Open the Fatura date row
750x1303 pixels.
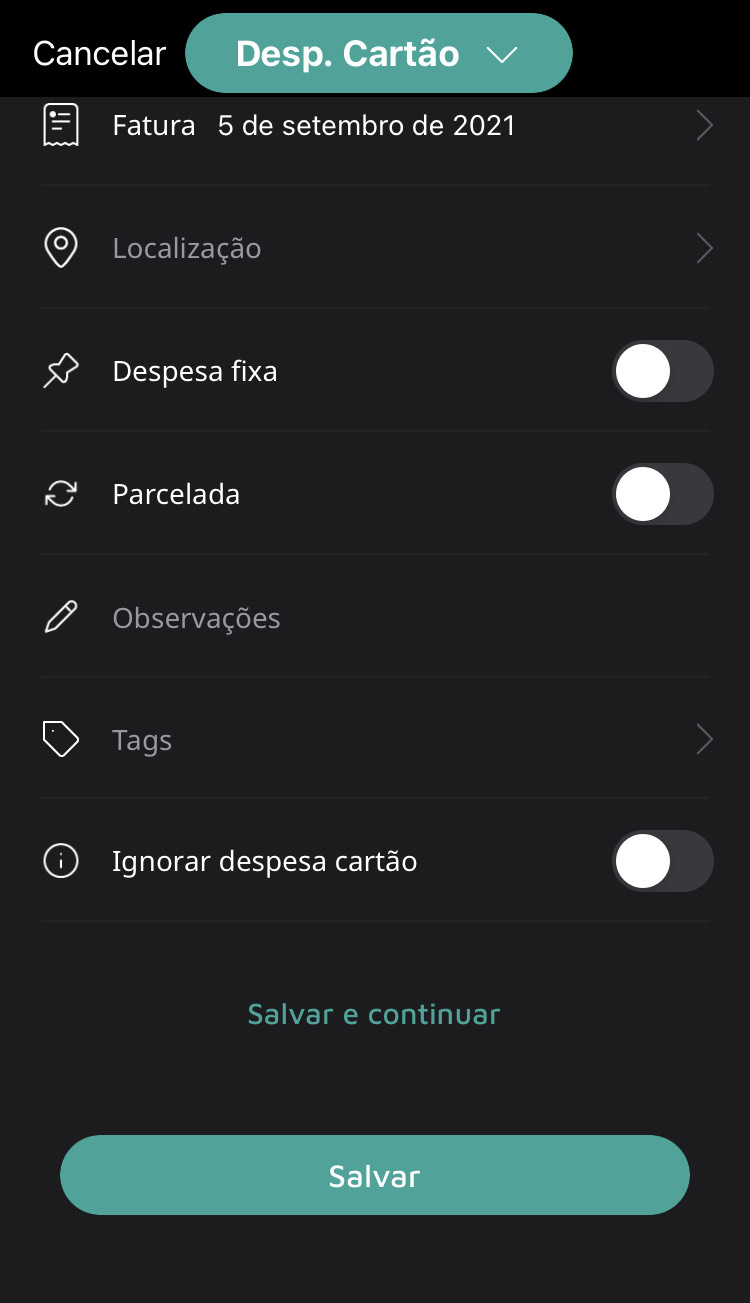pos(376,126)
